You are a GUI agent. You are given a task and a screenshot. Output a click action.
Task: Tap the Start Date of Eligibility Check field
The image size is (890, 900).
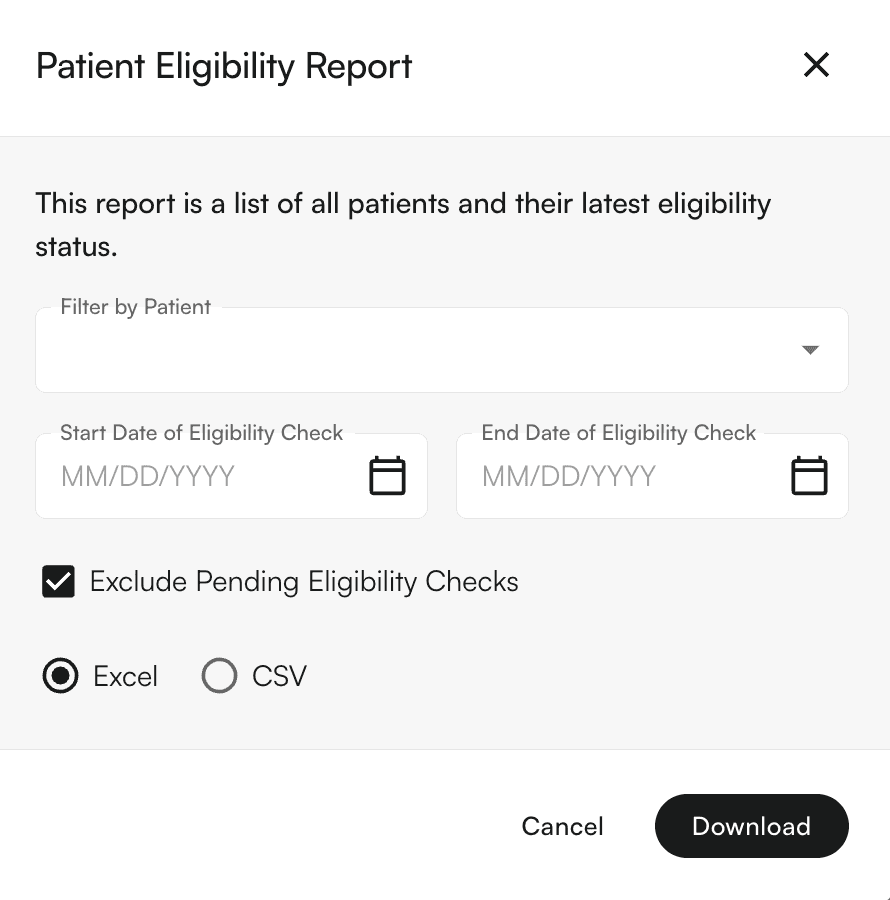point(200,476)
